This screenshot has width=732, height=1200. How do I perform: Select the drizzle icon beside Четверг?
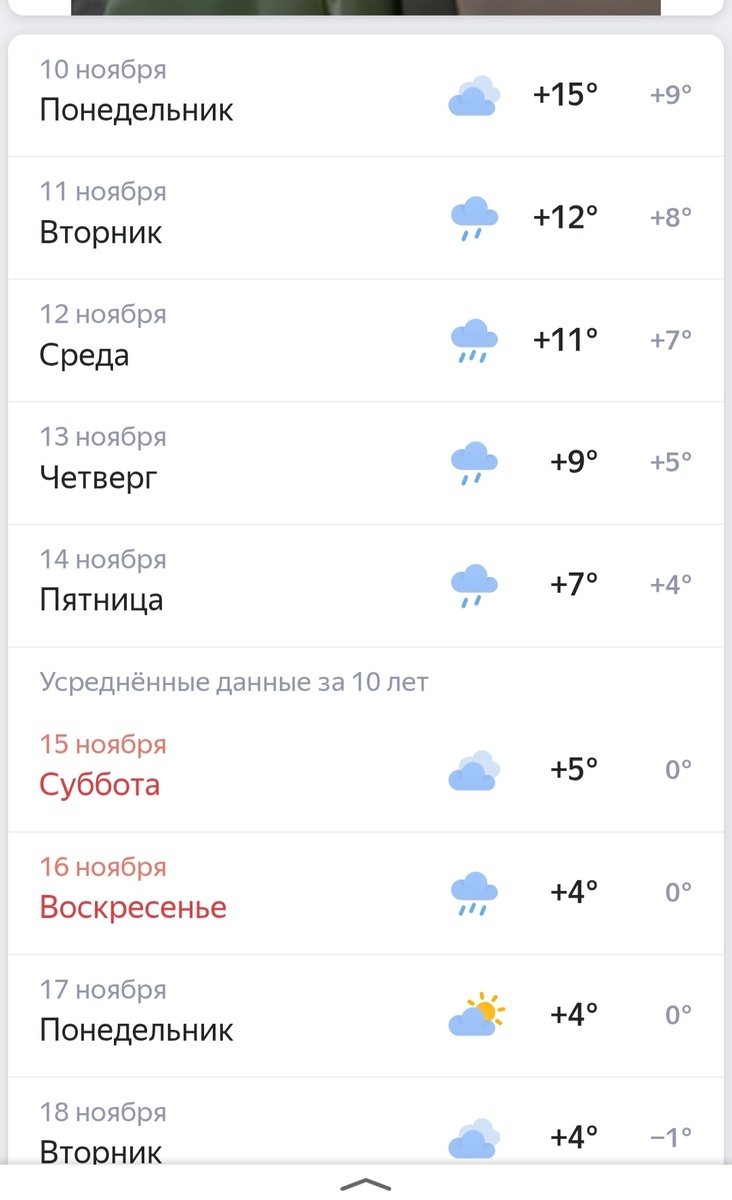pos(472,462)
